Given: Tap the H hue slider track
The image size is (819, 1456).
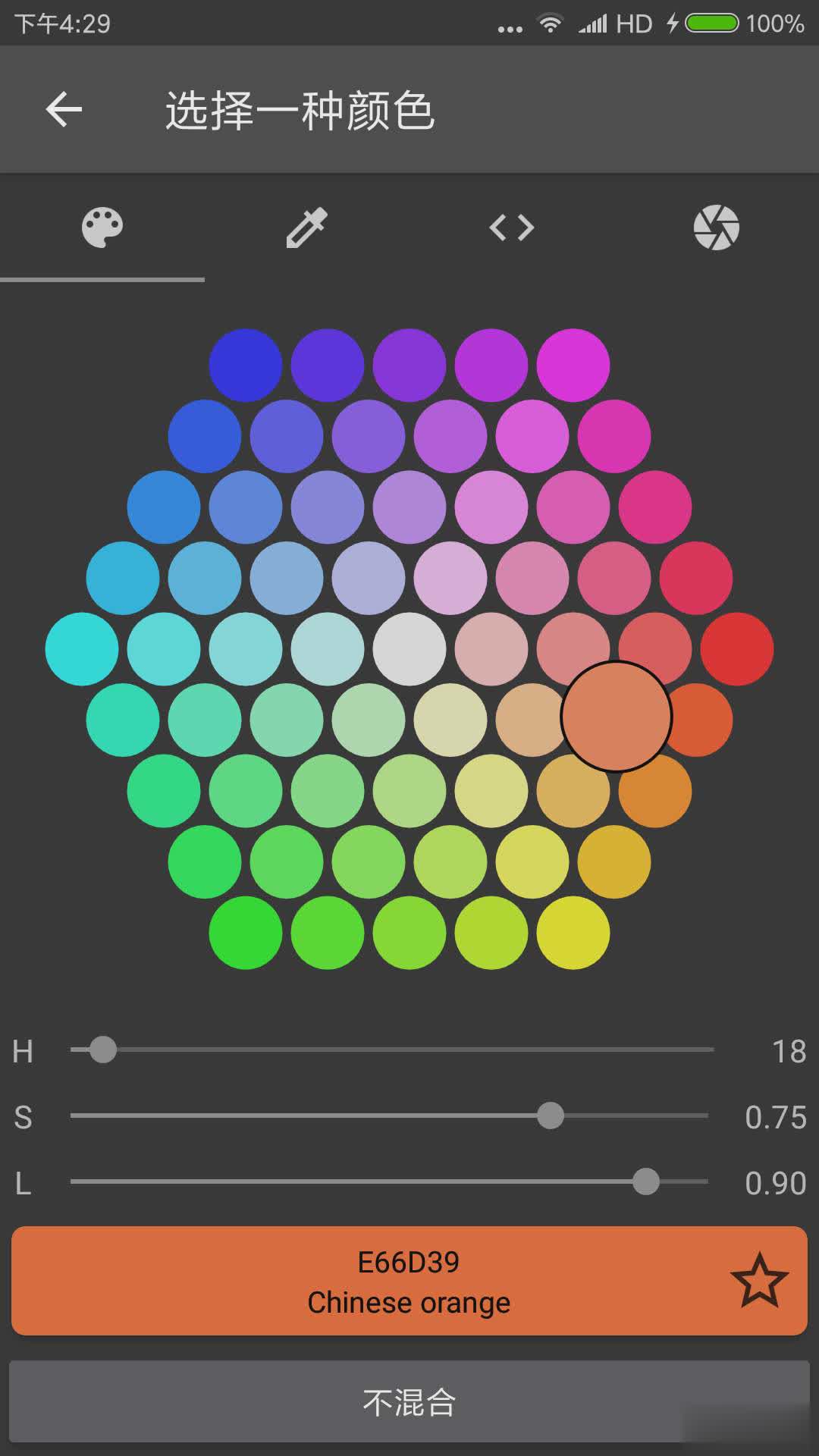Looking at the screenshot, I should click(x=391, y=1050).
